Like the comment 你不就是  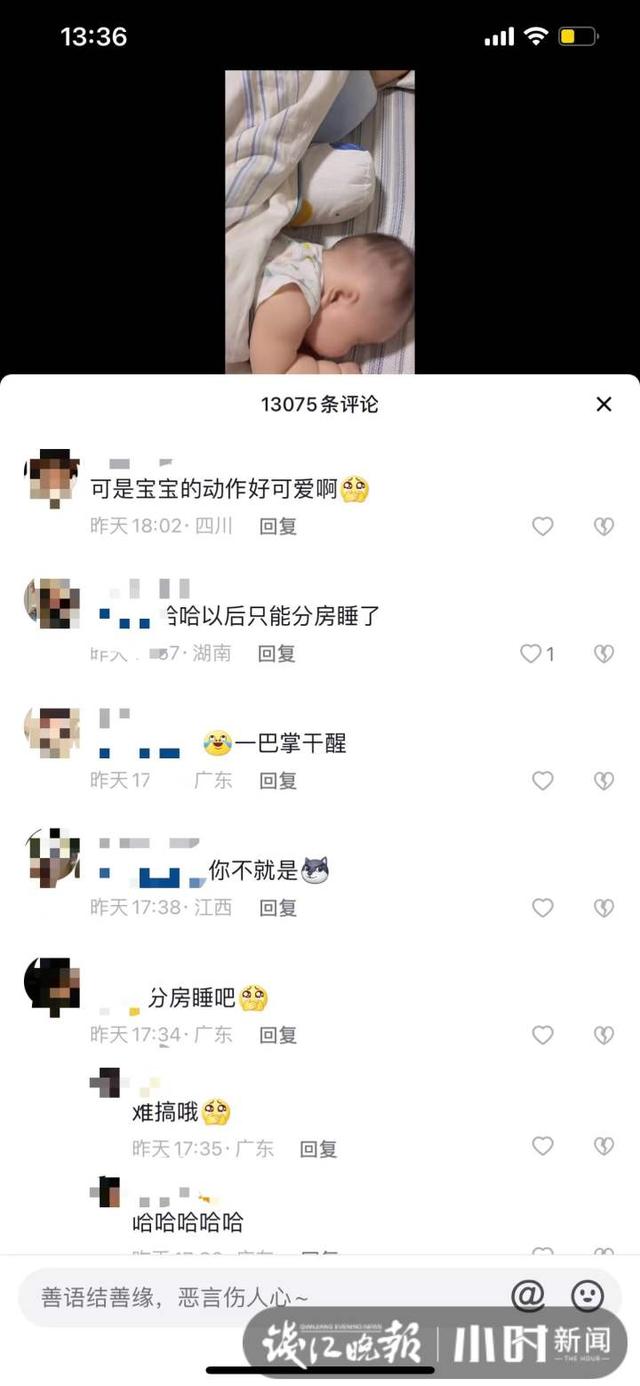click(542, 907)
